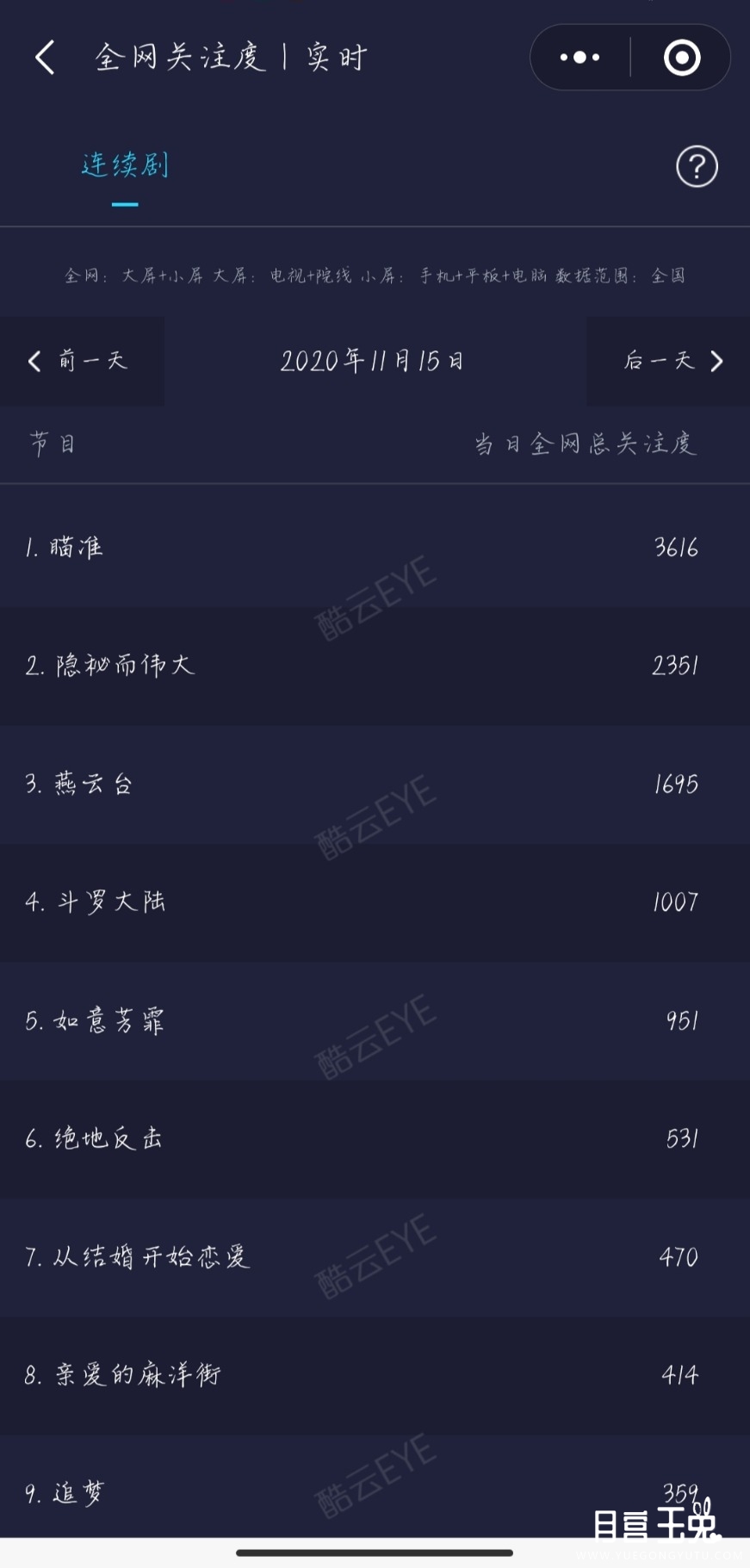Screen dimensions: 750x1568
Task: Open the 追梦 row
Action: 375,1487
